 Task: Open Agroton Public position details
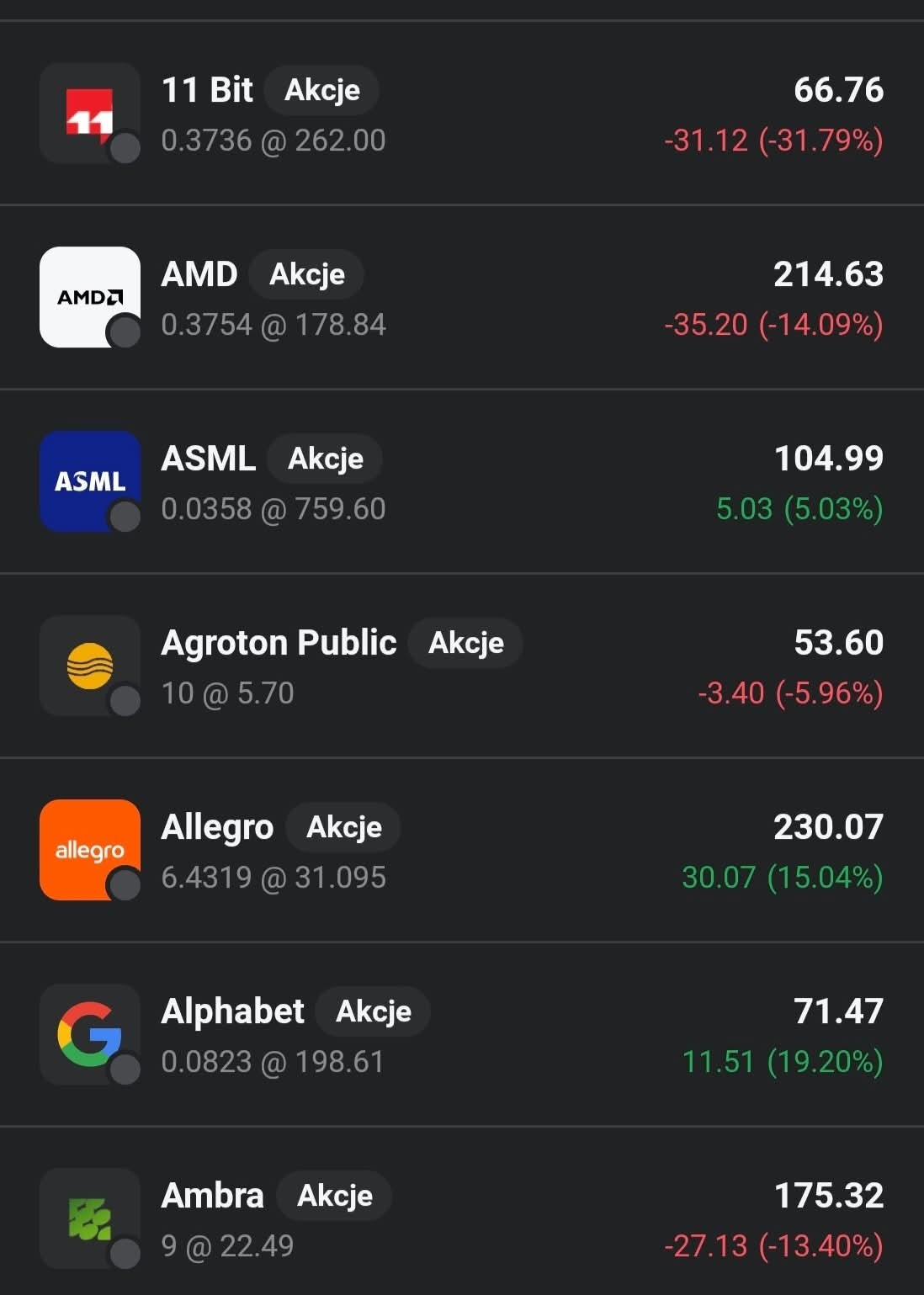coord(461,666)
